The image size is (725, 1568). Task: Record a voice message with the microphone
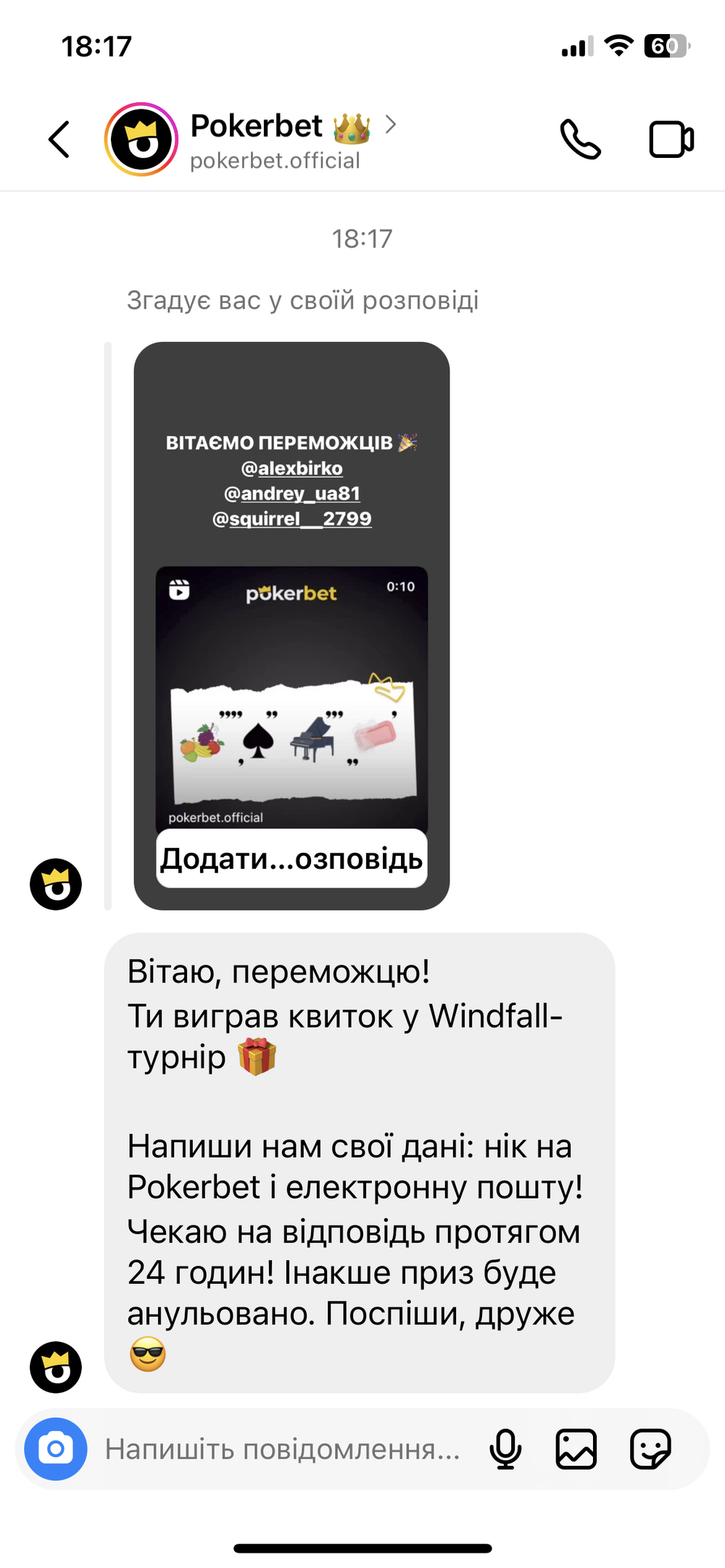coord(505,1449)
